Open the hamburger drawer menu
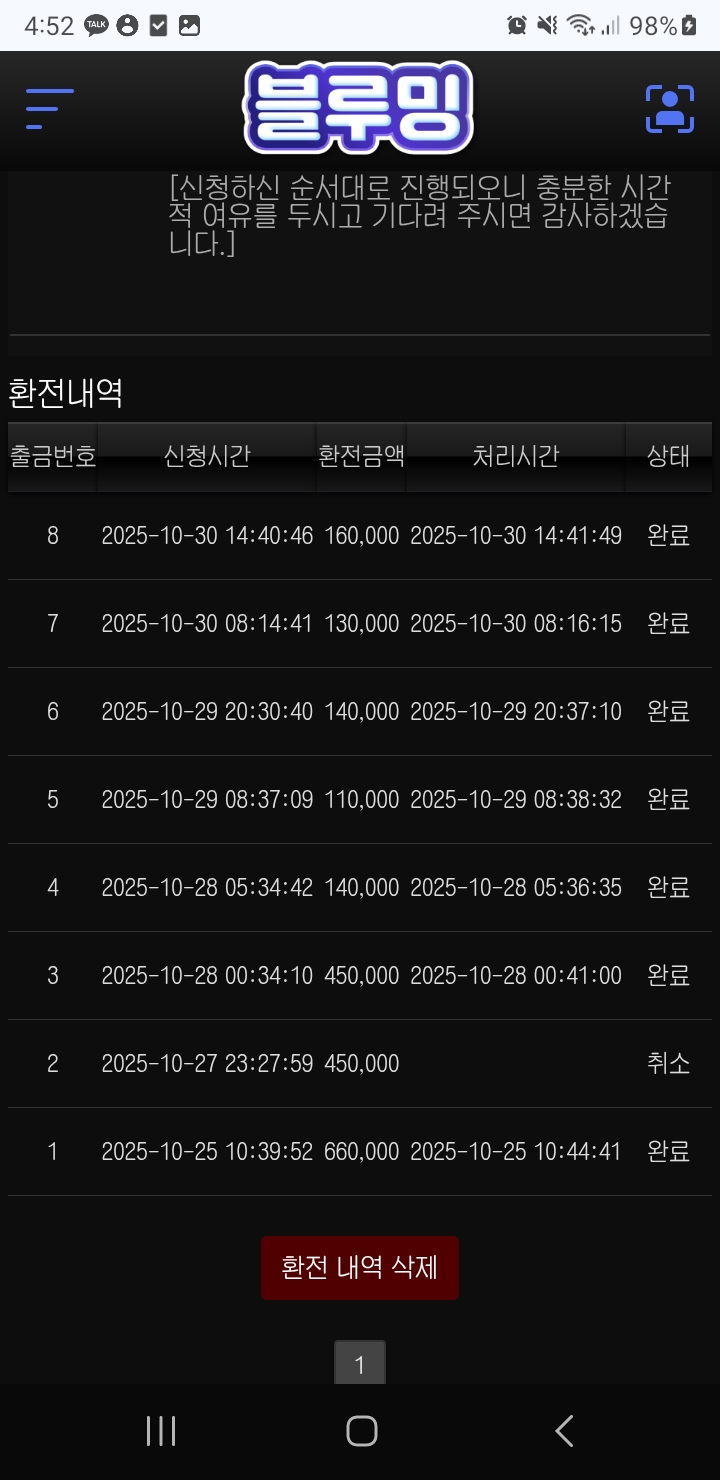The image size is (720, 1480). click(50, 109)
